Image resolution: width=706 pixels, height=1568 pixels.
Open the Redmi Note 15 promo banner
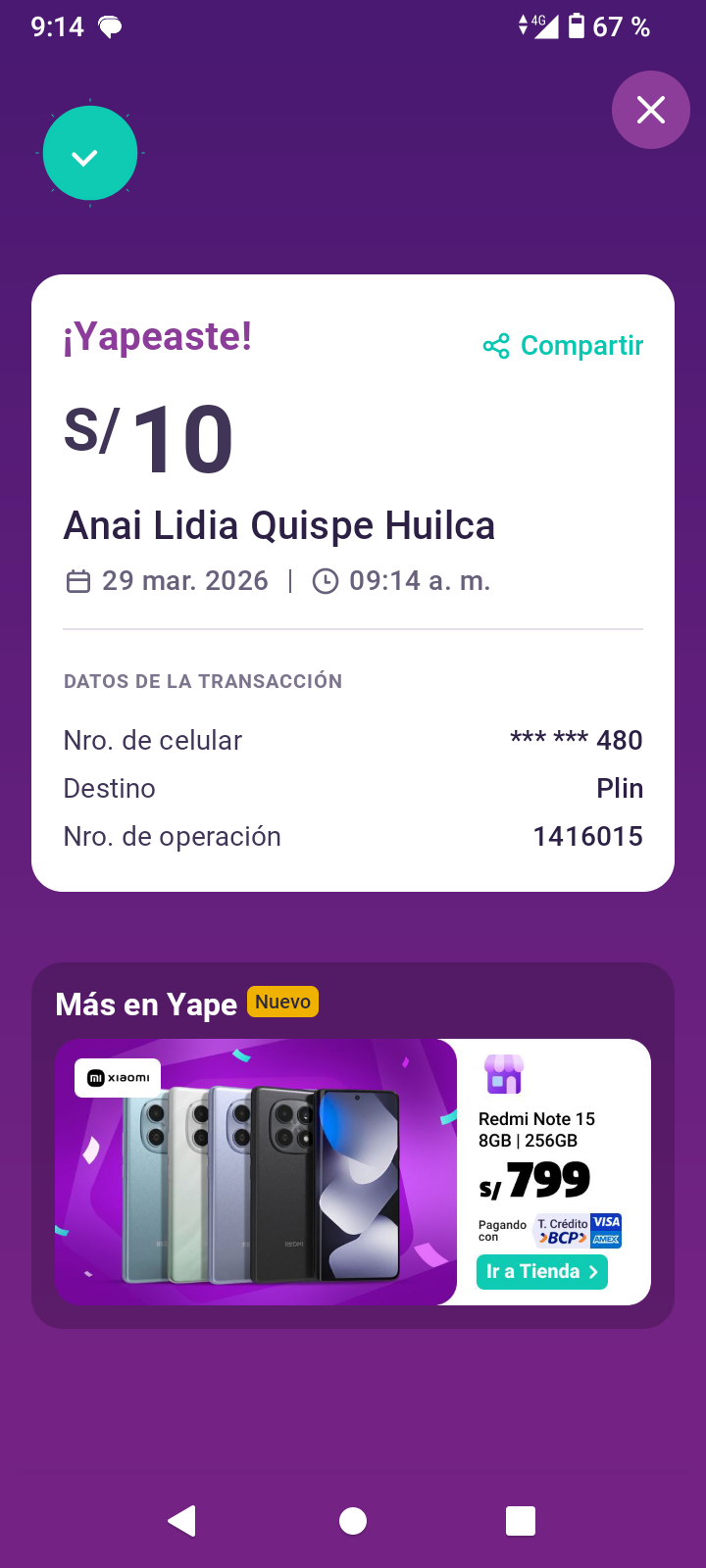click(x=257, y=1171)
